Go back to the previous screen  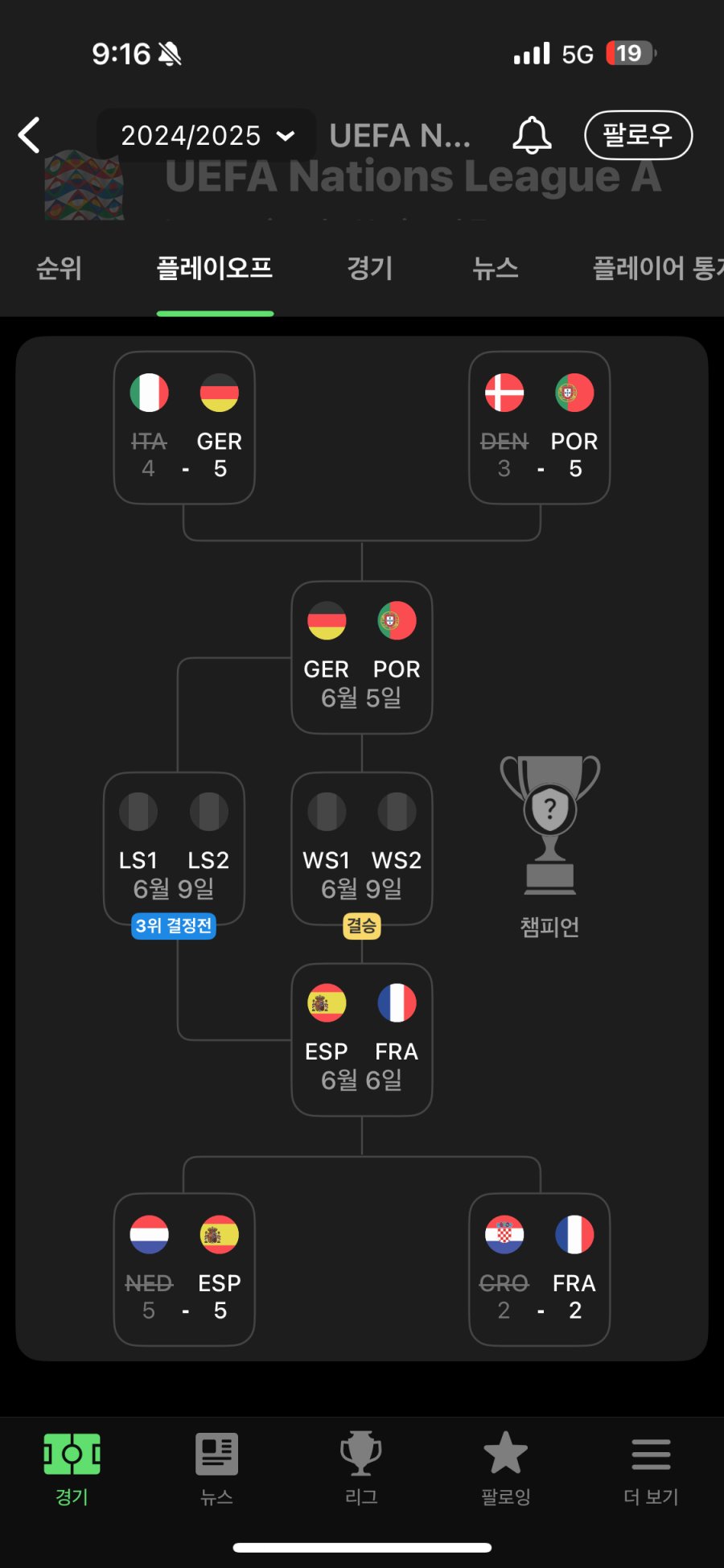(x=30, y=135)
